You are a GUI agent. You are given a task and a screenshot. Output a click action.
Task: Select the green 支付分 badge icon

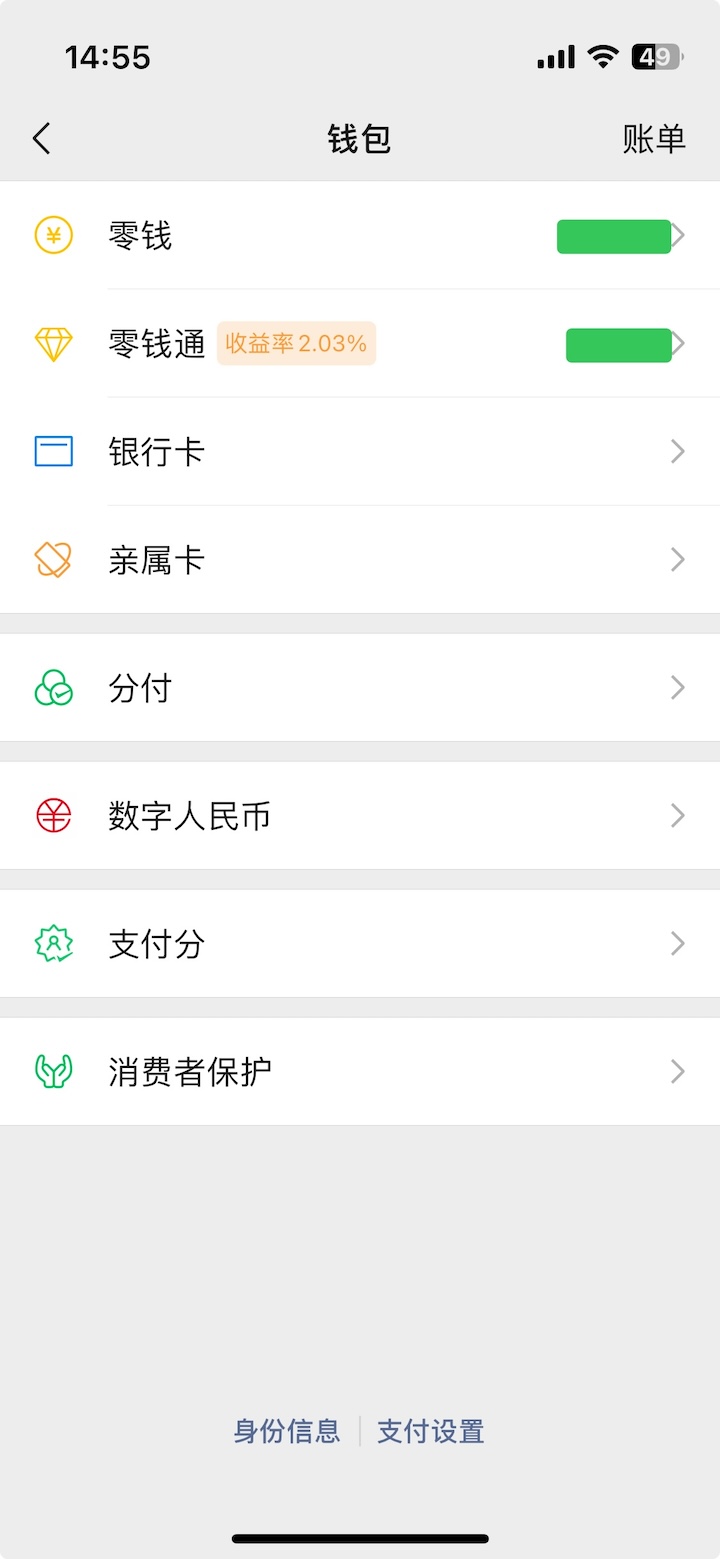[x=53, y=944]
